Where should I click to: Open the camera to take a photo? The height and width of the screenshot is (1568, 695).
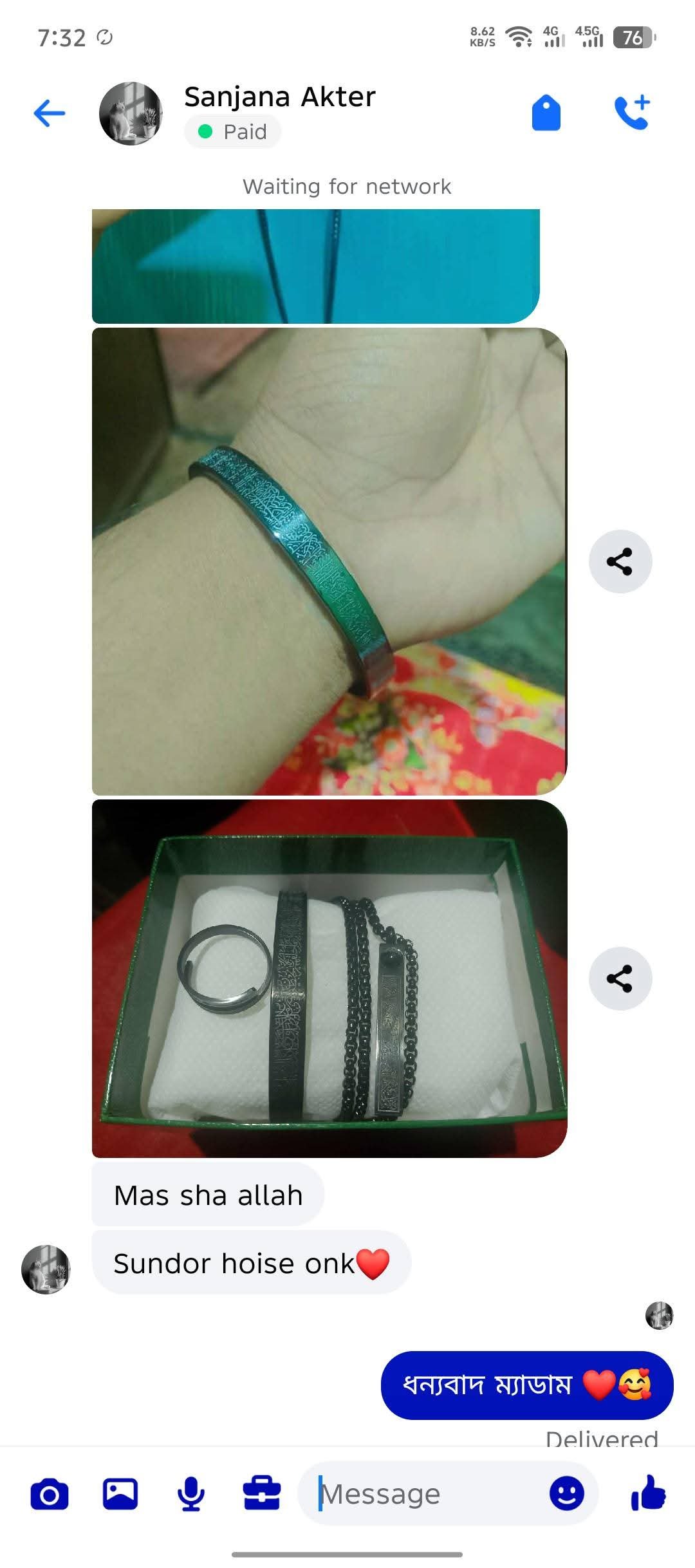pos(50,1494)
